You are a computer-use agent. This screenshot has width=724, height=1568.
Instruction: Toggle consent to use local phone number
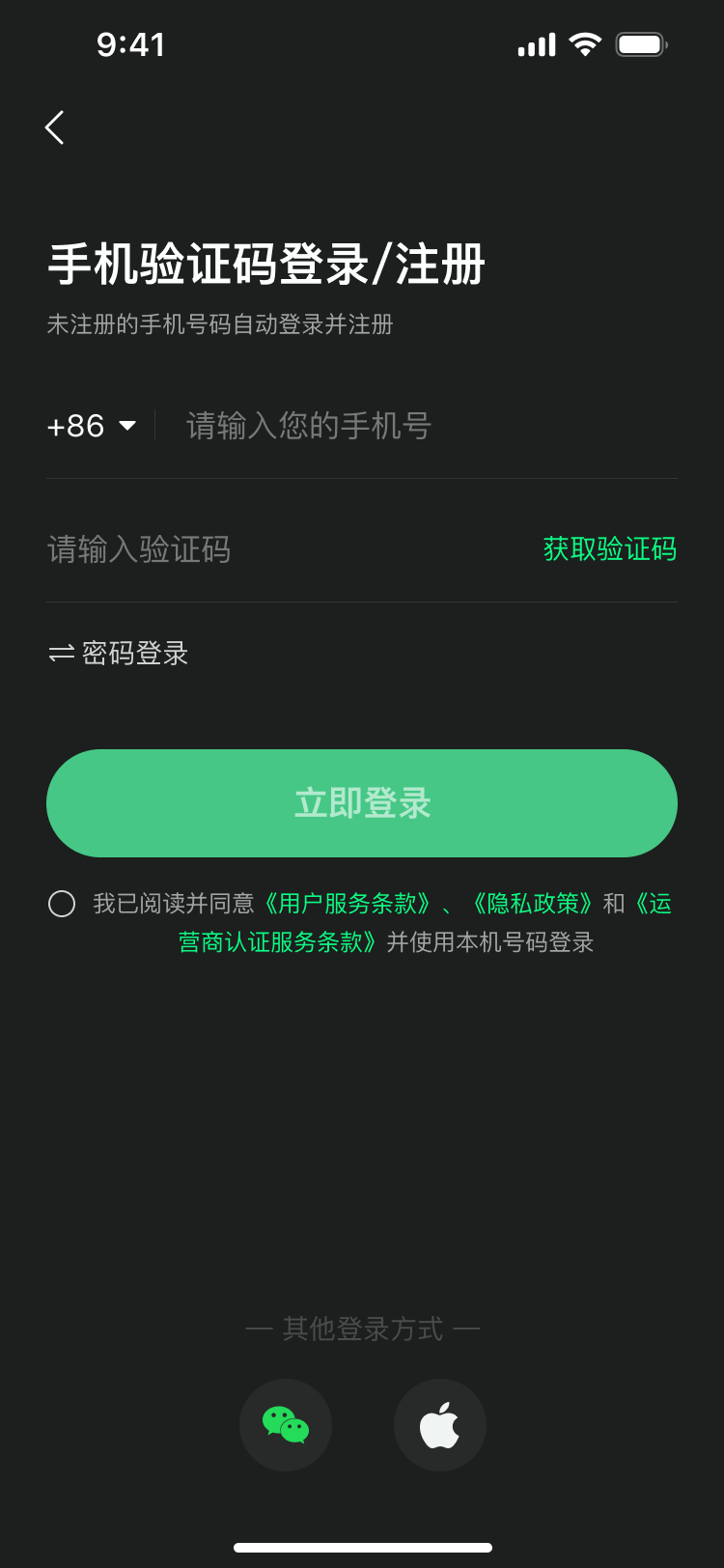(62, 904)
